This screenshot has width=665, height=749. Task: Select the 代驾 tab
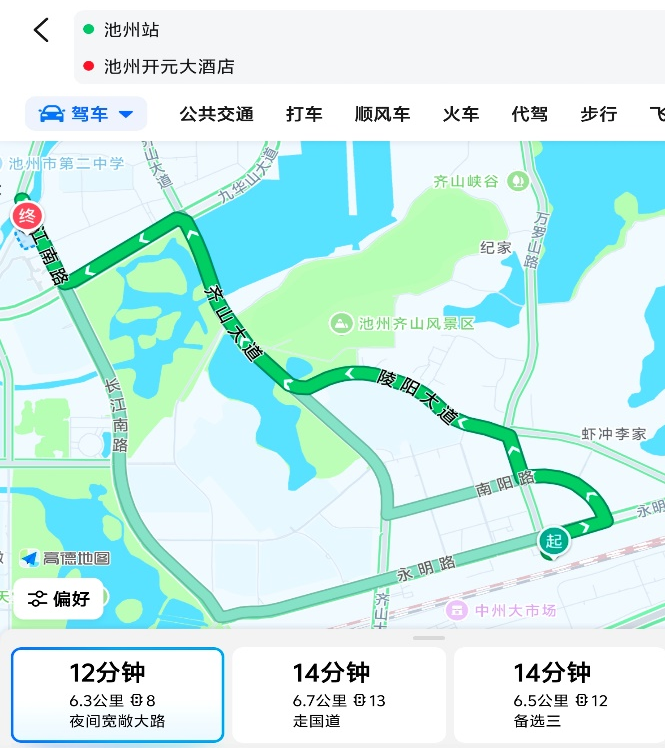point(529,114)
